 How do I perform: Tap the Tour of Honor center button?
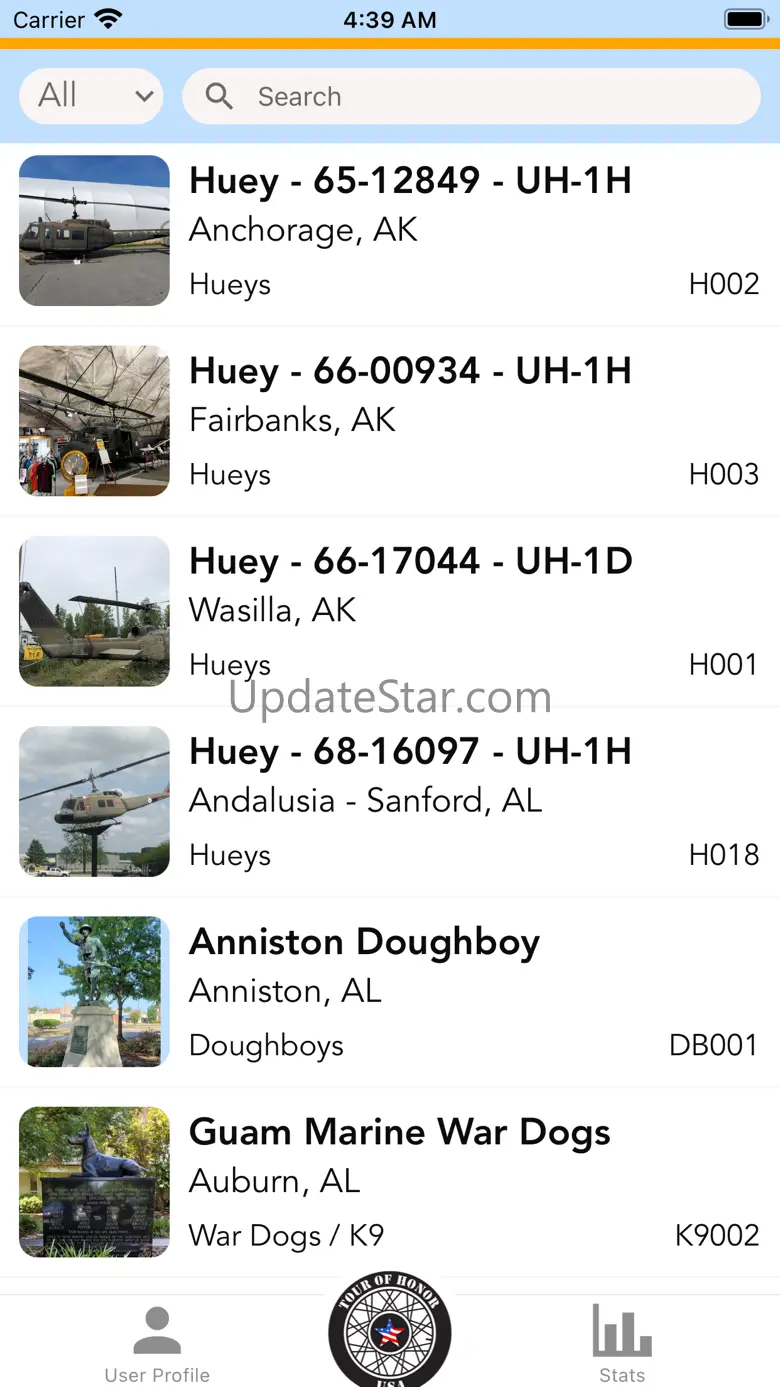[x=390, y=1332]
